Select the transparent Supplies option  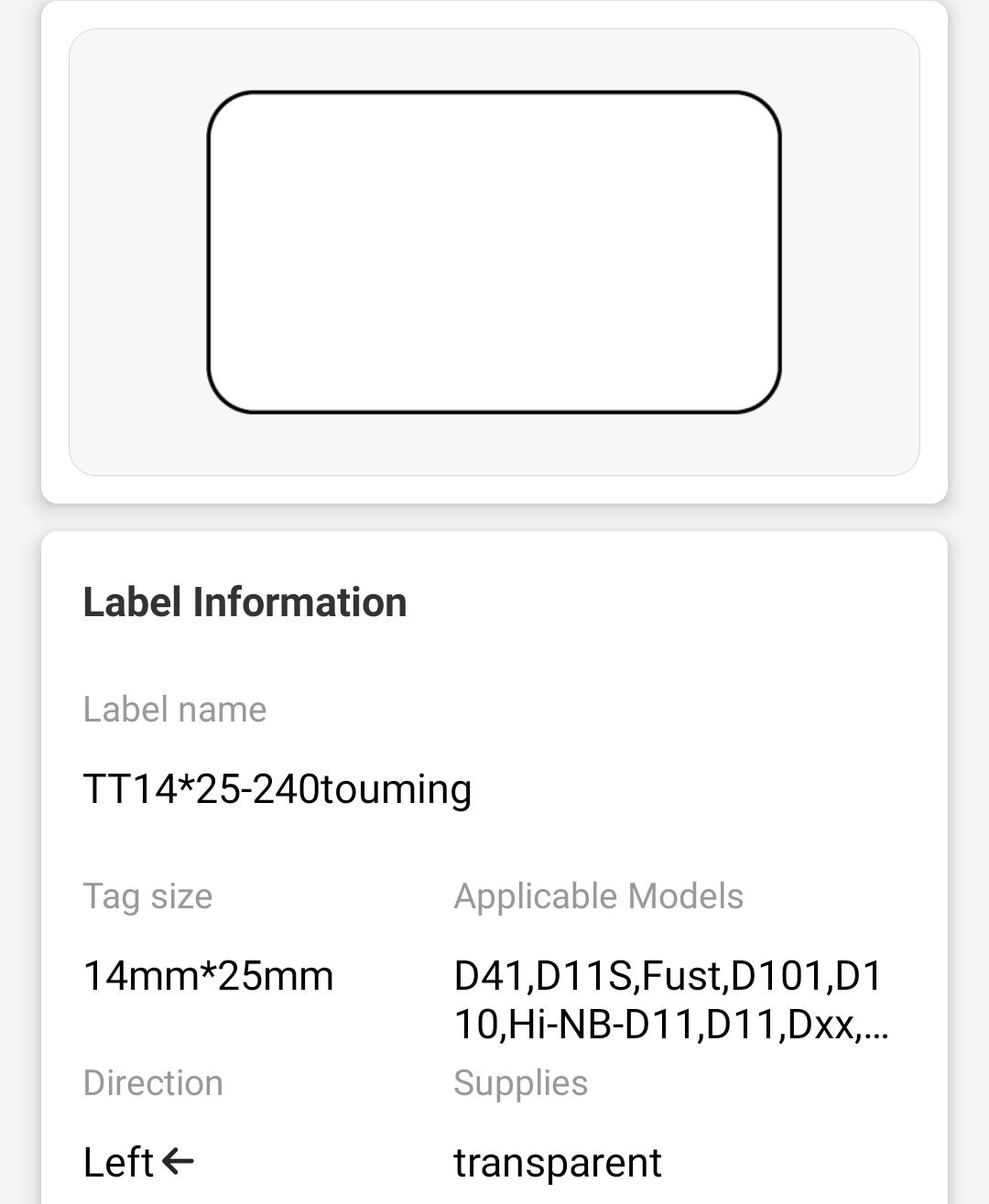click(x=557, y=1162)
